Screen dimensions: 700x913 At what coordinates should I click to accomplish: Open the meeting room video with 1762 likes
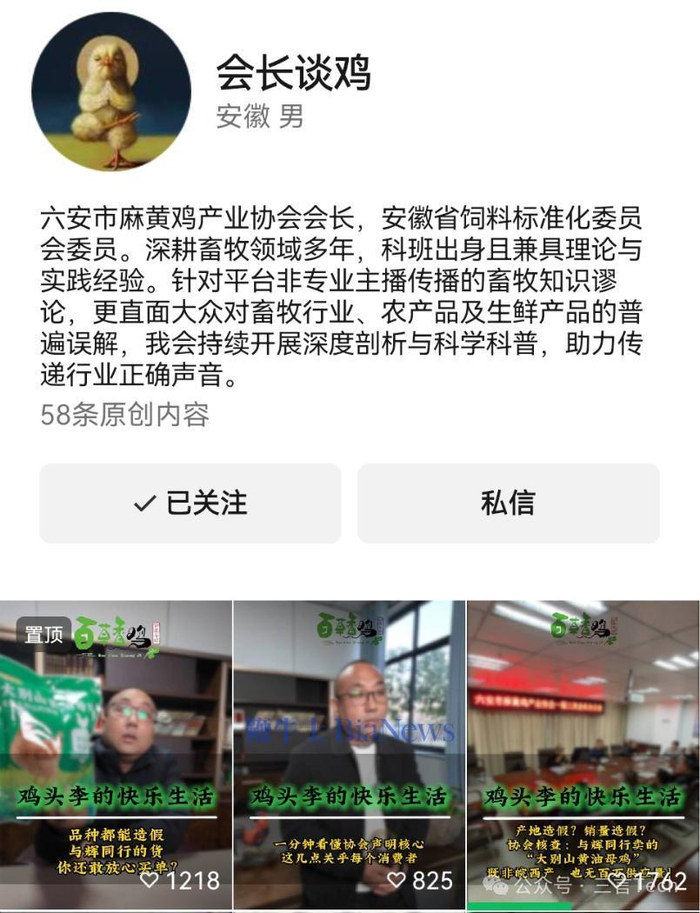[584, 756]
